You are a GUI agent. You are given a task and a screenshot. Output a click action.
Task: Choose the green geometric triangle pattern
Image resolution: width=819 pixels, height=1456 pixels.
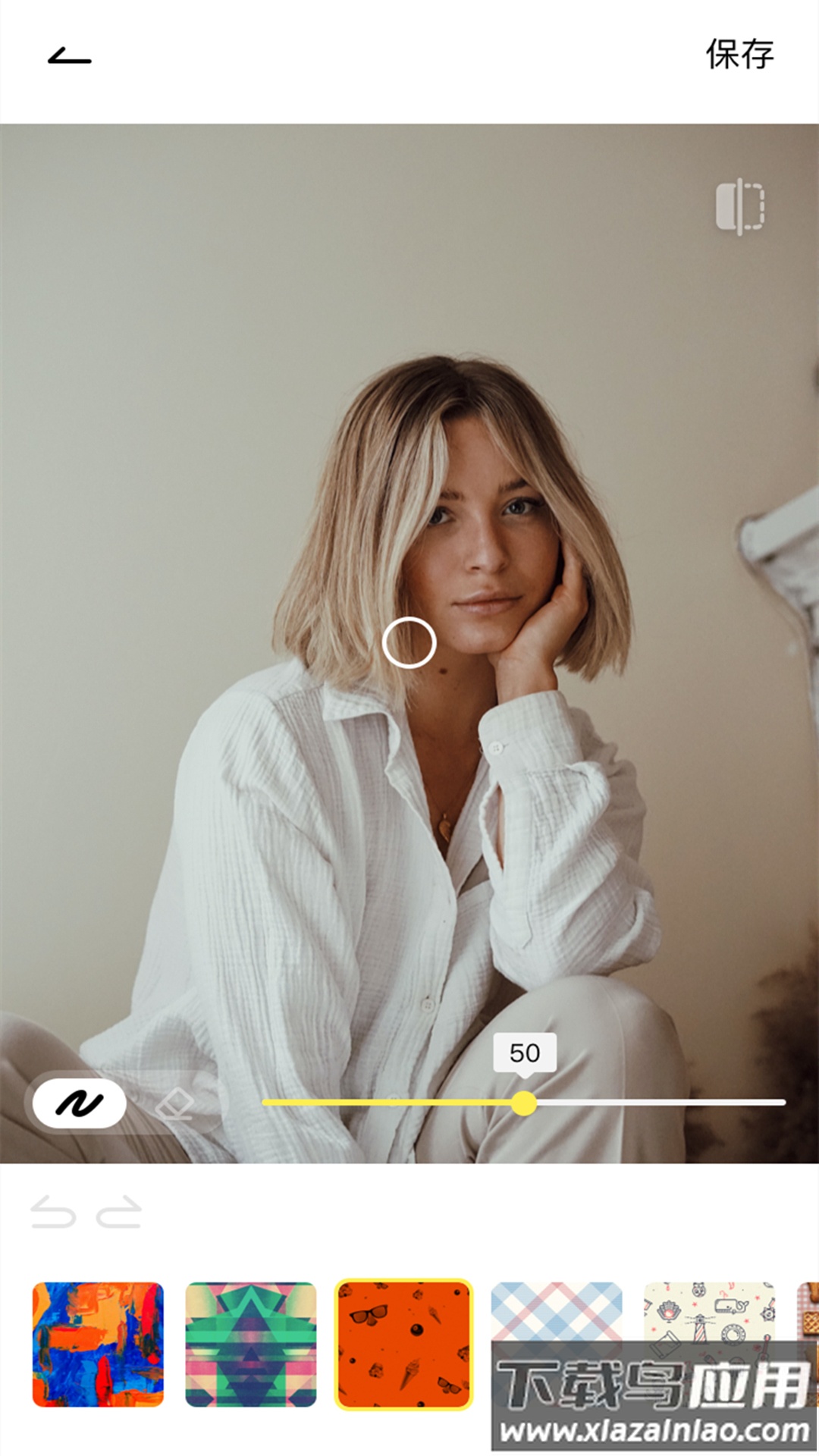pos(251,1344)
